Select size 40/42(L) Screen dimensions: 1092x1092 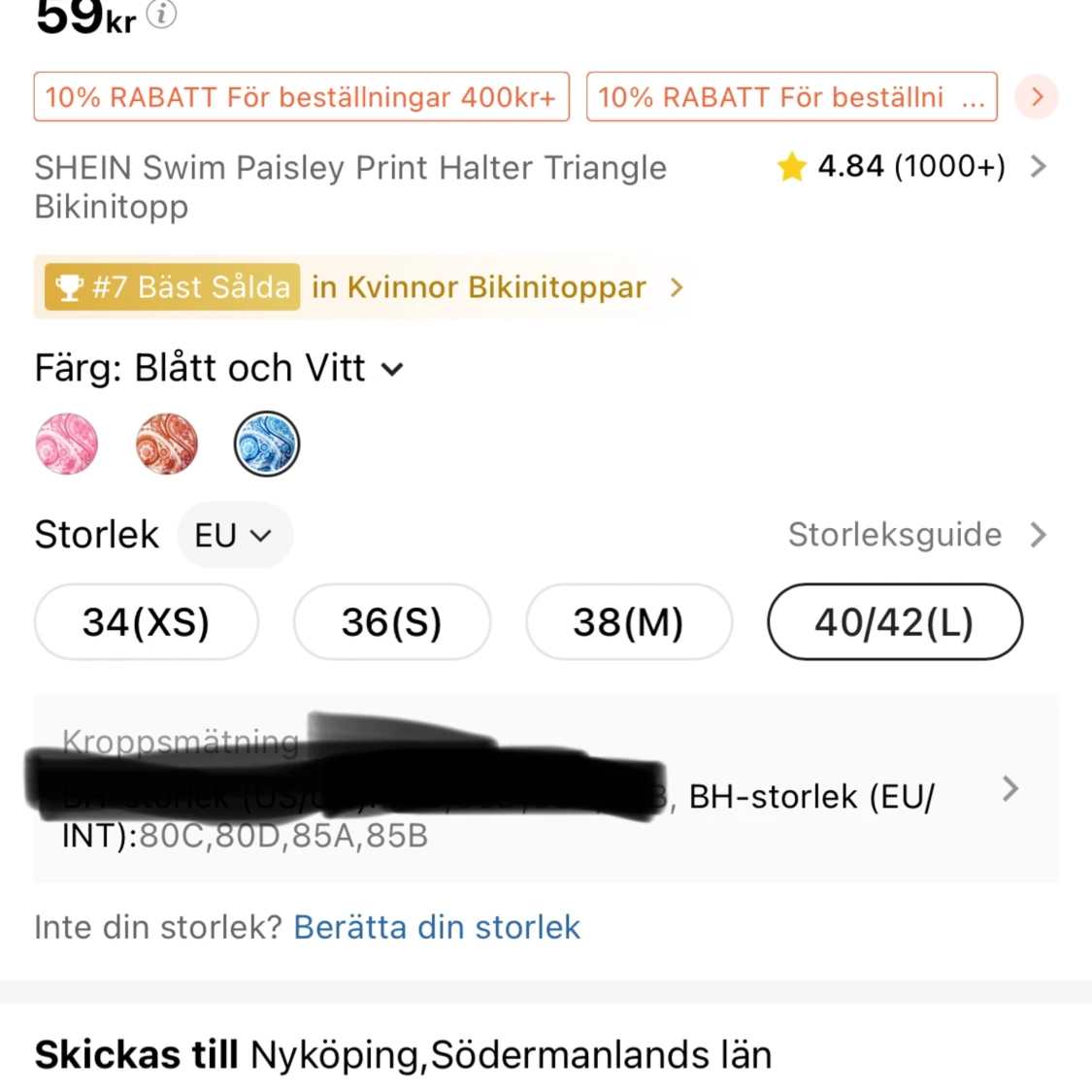pyautogui.click(x=894, y=622)
